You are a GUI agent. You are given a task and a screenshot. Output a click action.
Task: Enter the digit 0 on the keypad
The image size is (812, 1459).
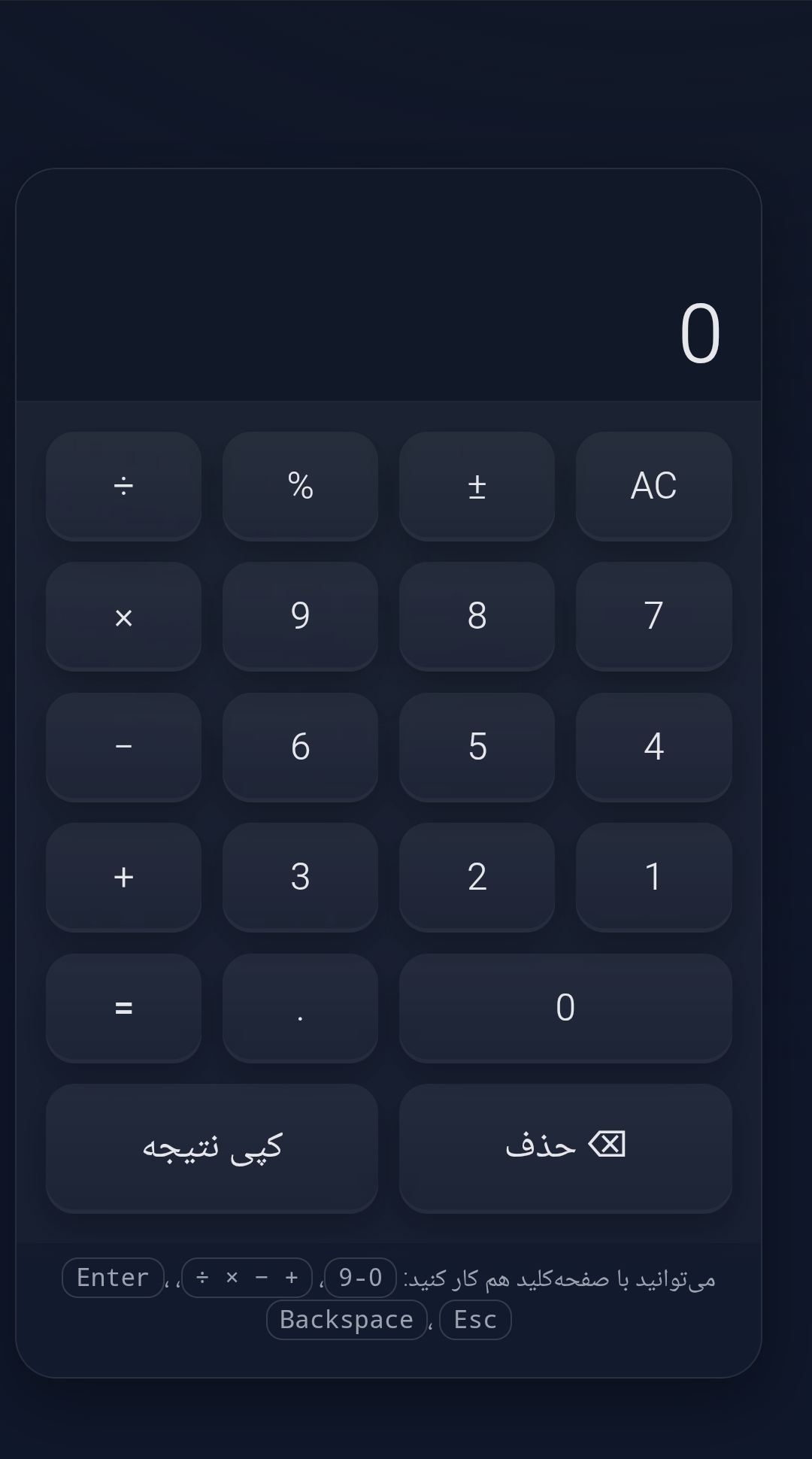(x=565, y=1008)
